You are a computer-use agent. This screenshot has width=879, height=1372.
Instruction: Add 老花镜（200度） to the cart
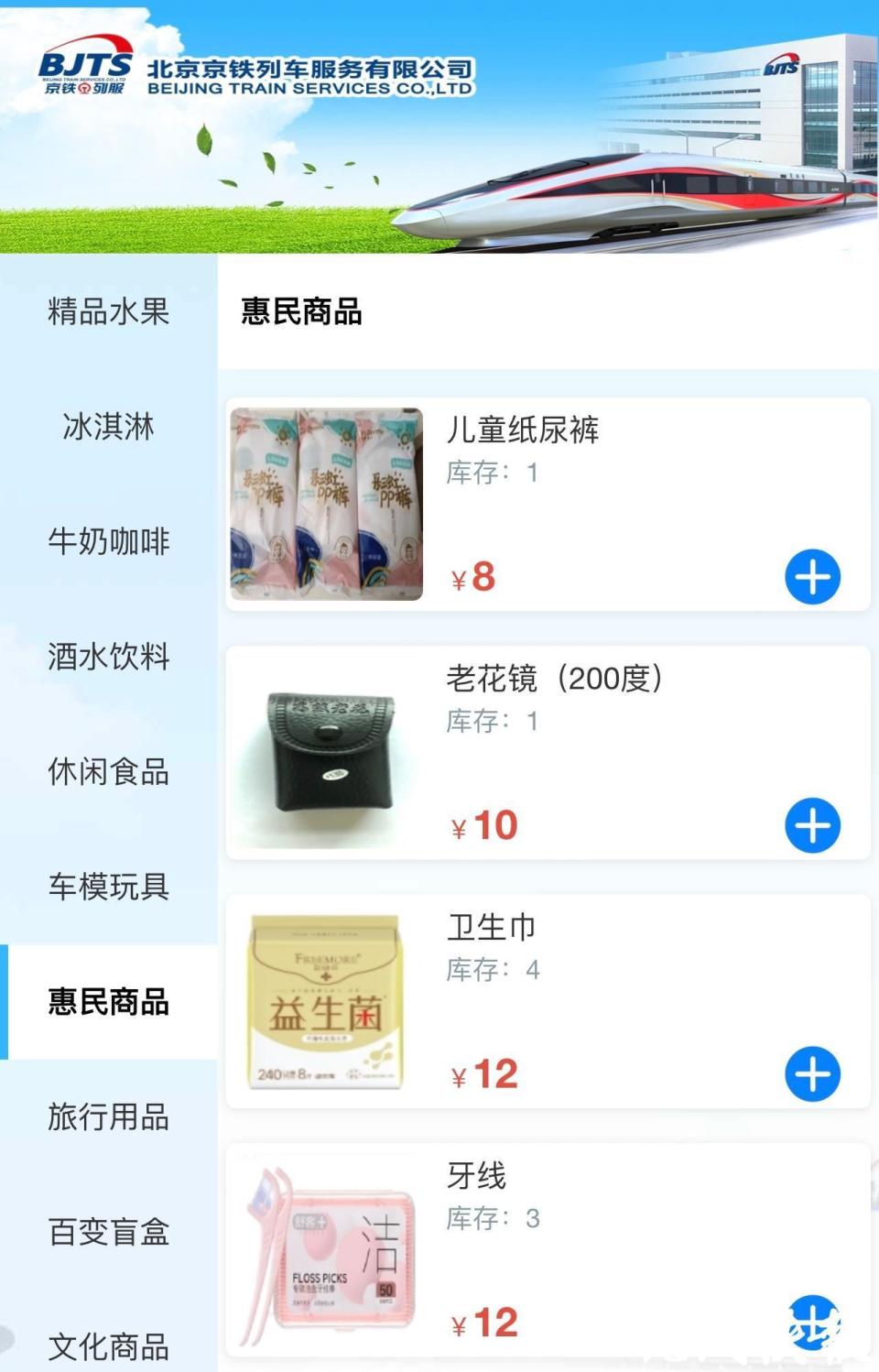pyautogui.click(x=812, y=825)
